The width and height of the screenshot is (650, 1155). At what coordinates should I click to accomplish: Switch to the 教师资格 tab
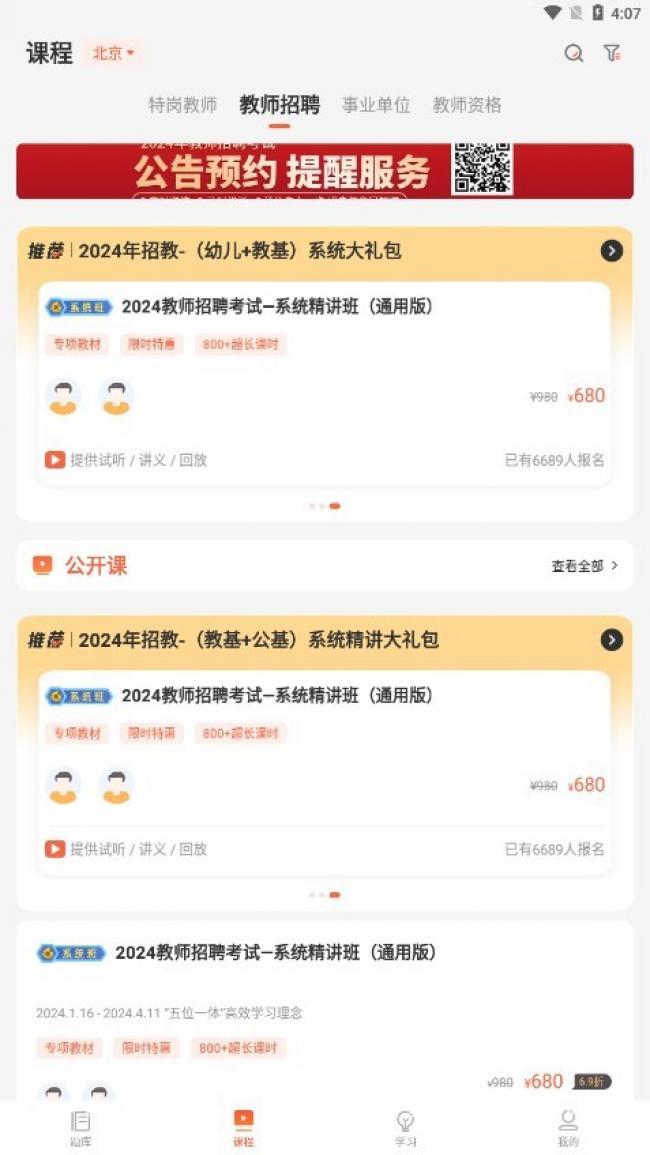click(467, 105)
